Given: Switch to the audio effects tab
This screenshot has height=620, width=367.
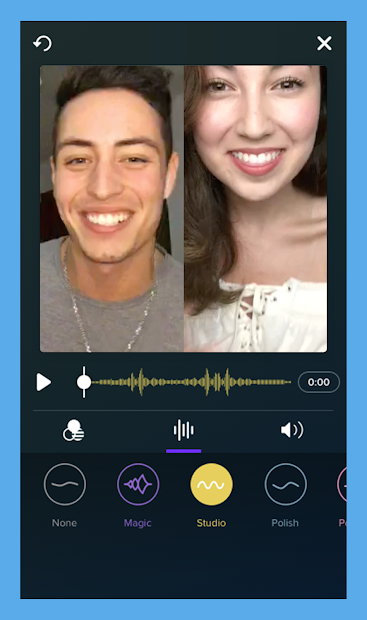Looking at the screenshot, I should click(x=184, y=430).
